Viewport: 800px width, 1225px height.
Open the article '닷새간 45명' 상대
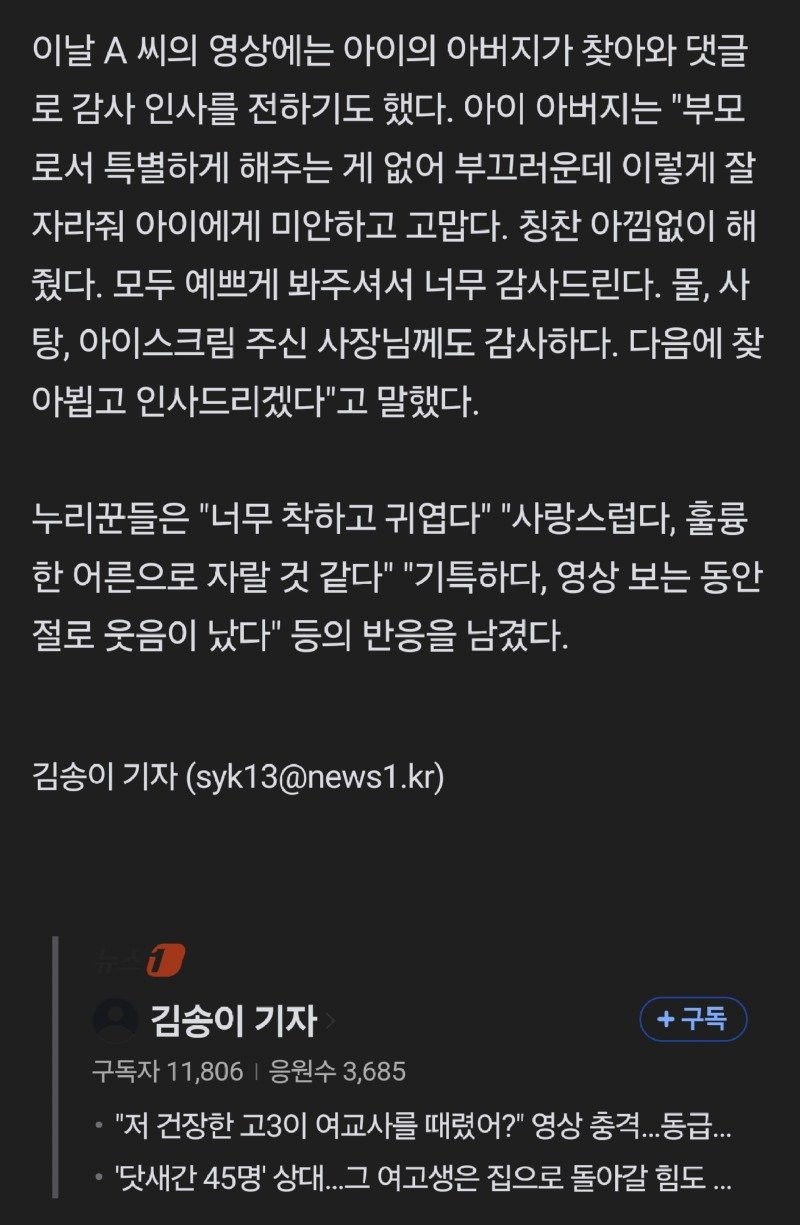[425, 1177]
